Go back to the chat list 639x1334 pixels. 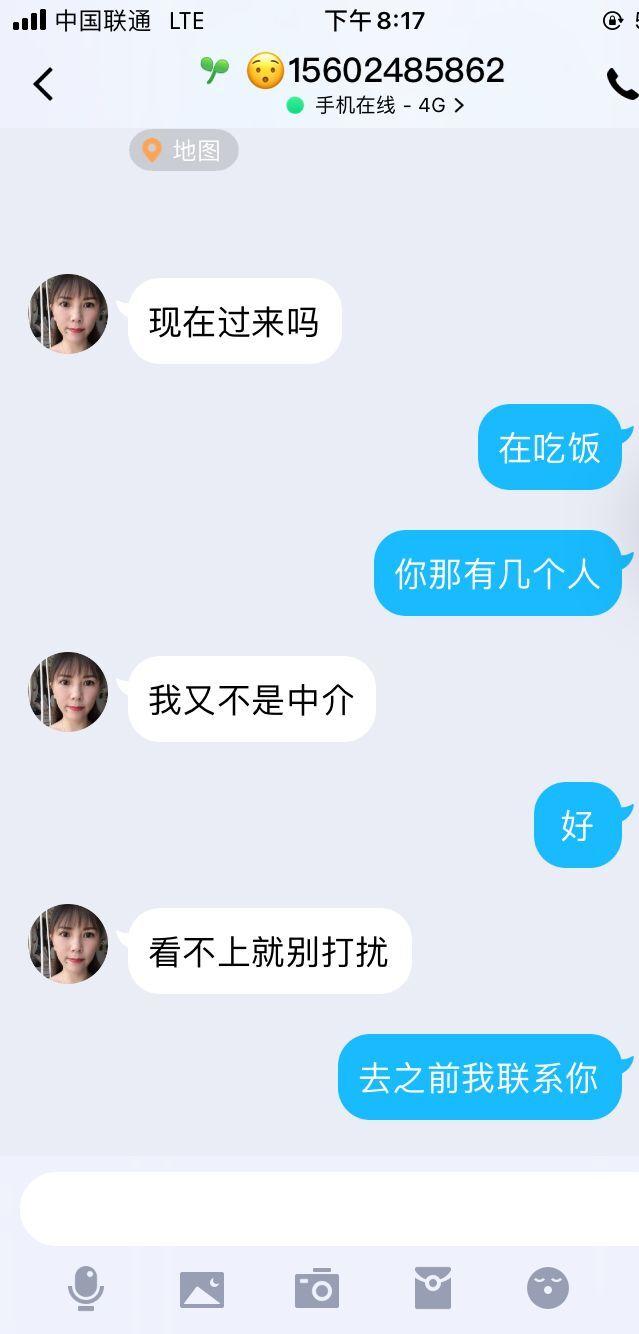[x=43, y=85]
